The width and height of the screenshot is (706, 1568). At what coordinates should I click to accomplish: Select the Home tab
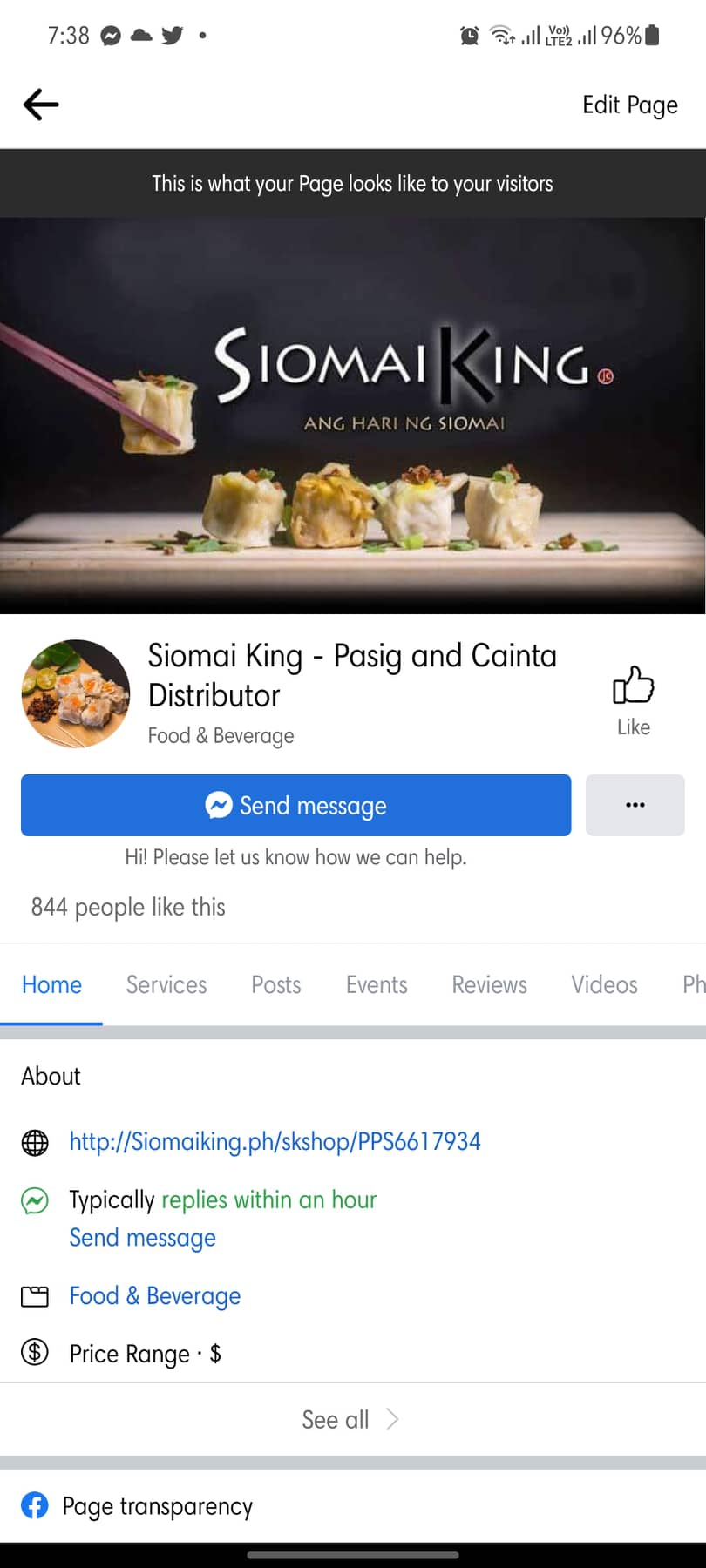click(x=51, y=984)
